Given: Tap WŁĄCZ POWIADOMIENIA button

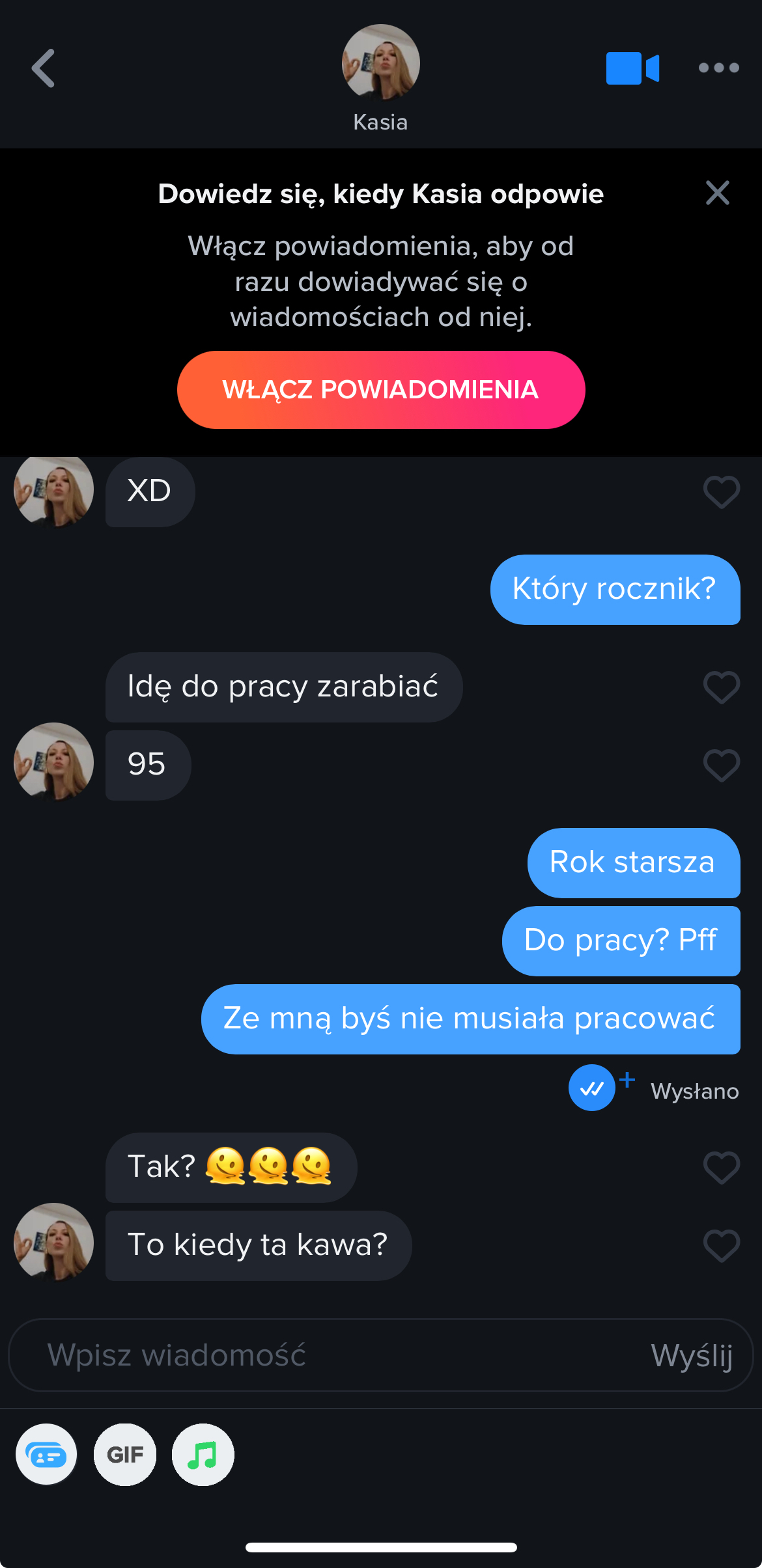Looking at the screenshot, I should tap(381, 390).
